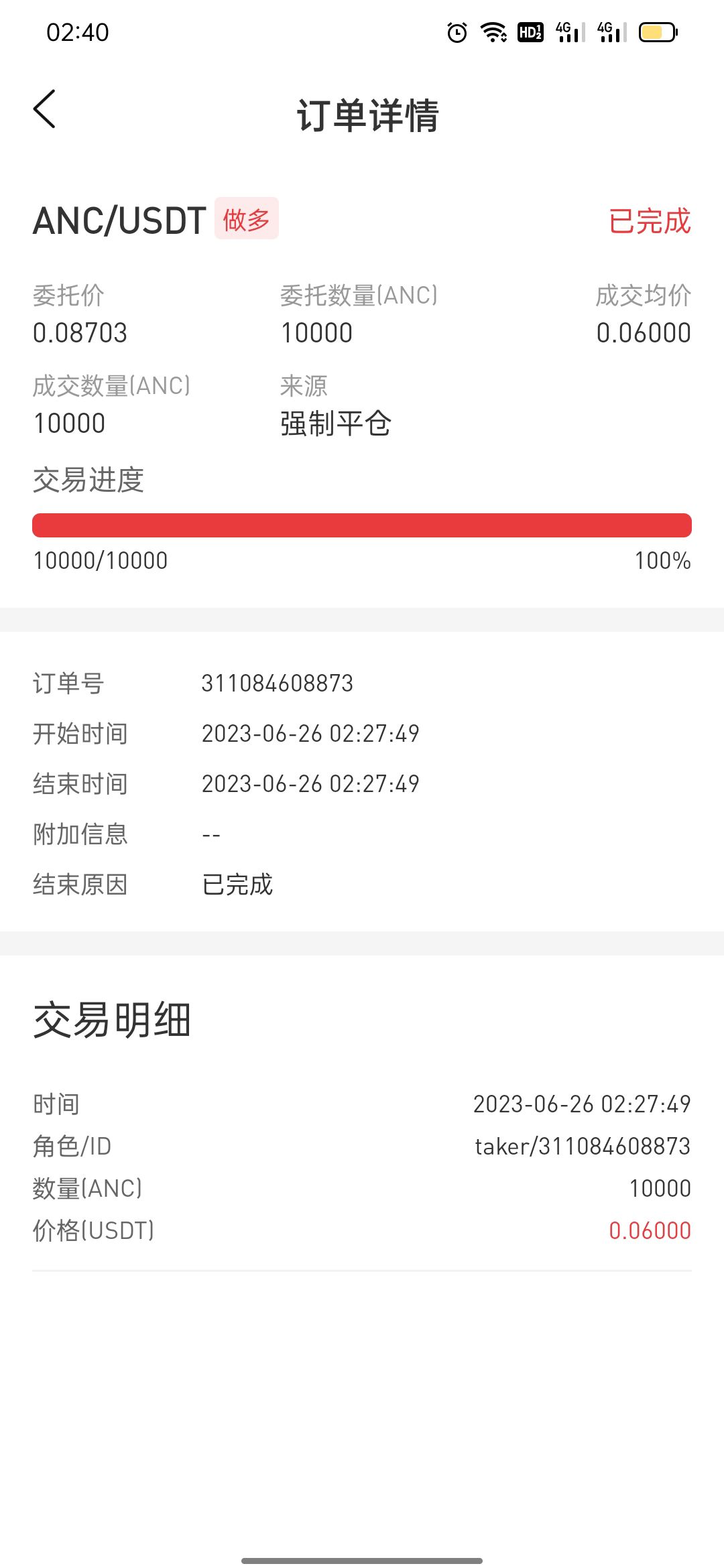Tap the 强制平仓 source value
Viewport: 724px width, 1568px height.
(x=335, y=423)
